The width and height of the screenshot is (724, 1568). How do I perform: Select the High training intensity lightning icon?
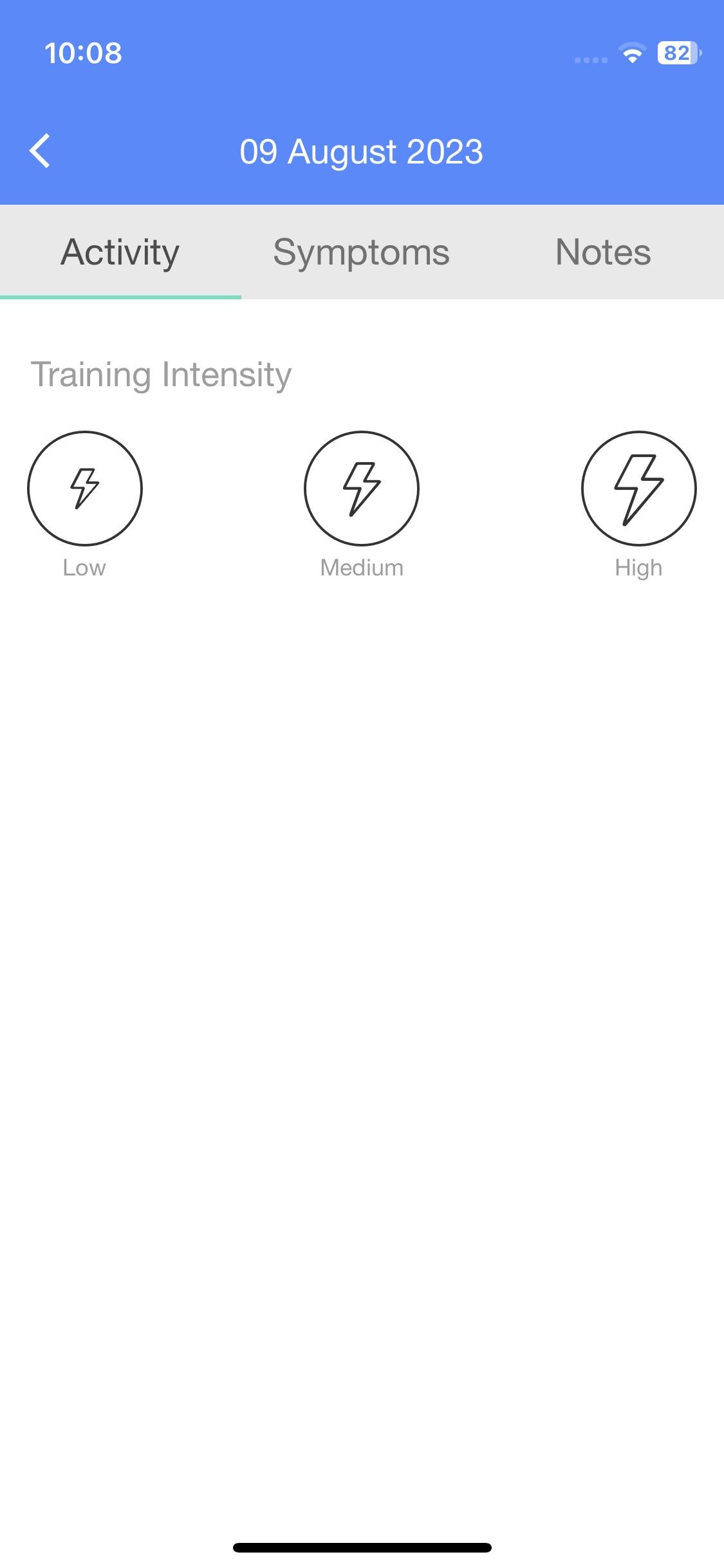638,489
